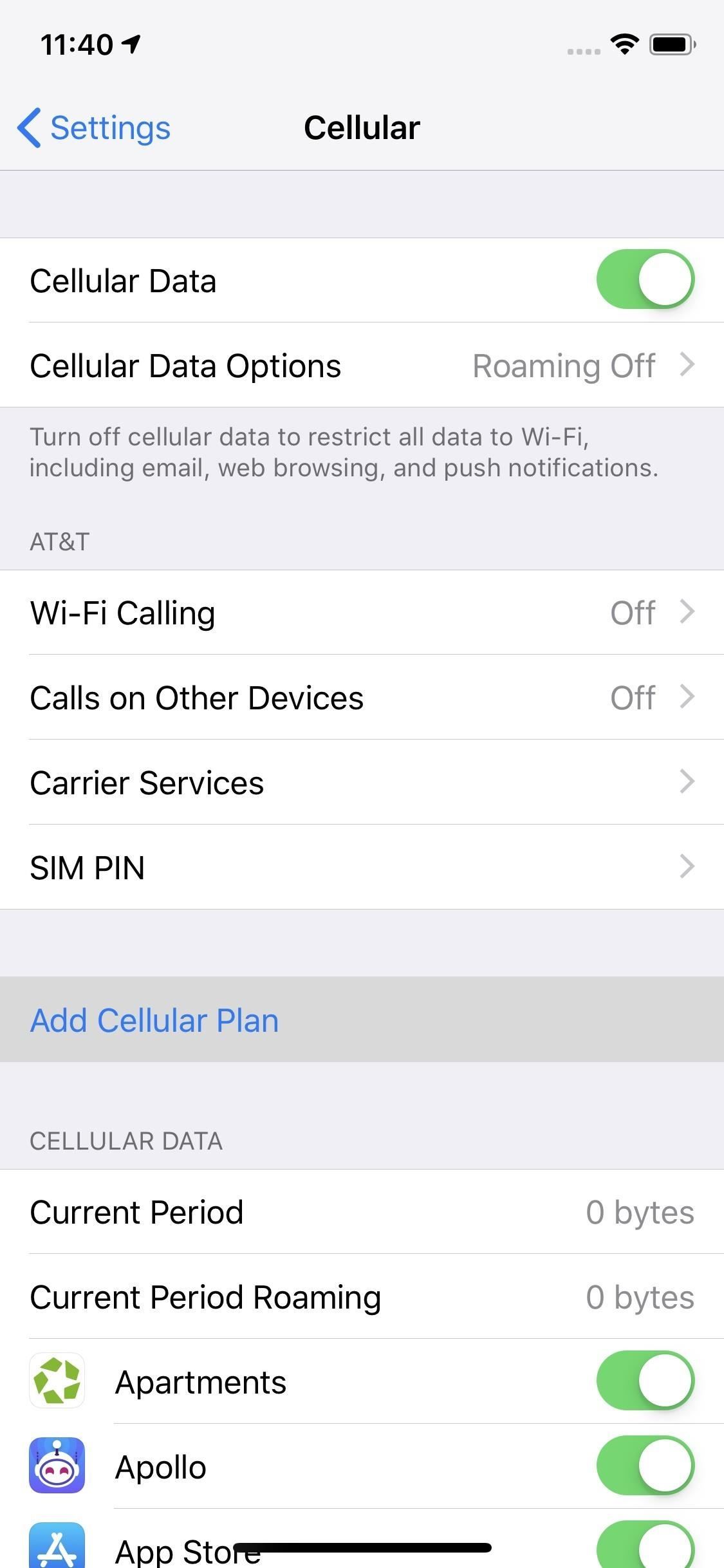Return to Settings via back button
724x1568 pixels.
point(93,128)
